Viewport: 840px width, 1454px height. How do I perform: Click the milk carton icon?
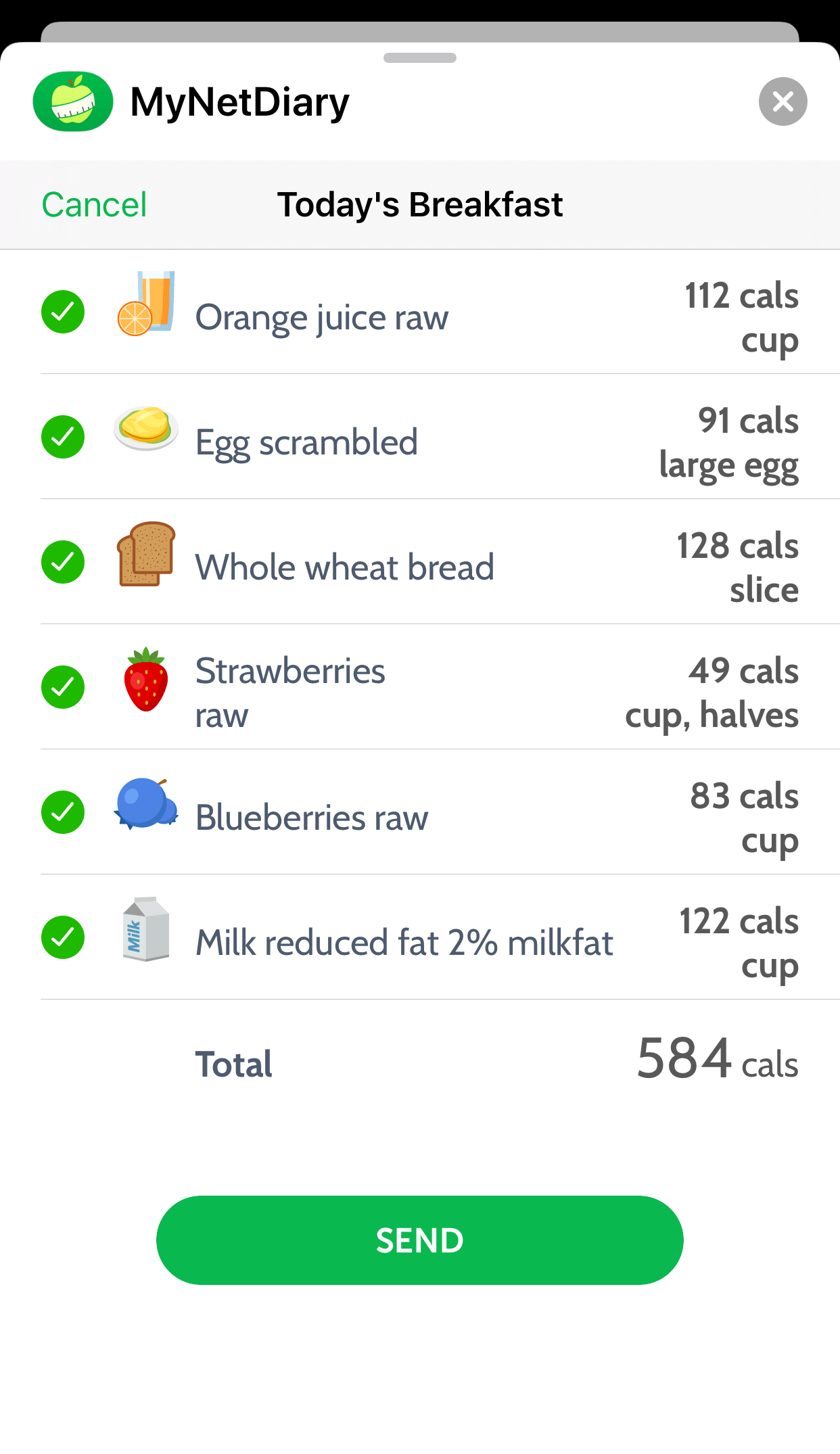[145, 937]
